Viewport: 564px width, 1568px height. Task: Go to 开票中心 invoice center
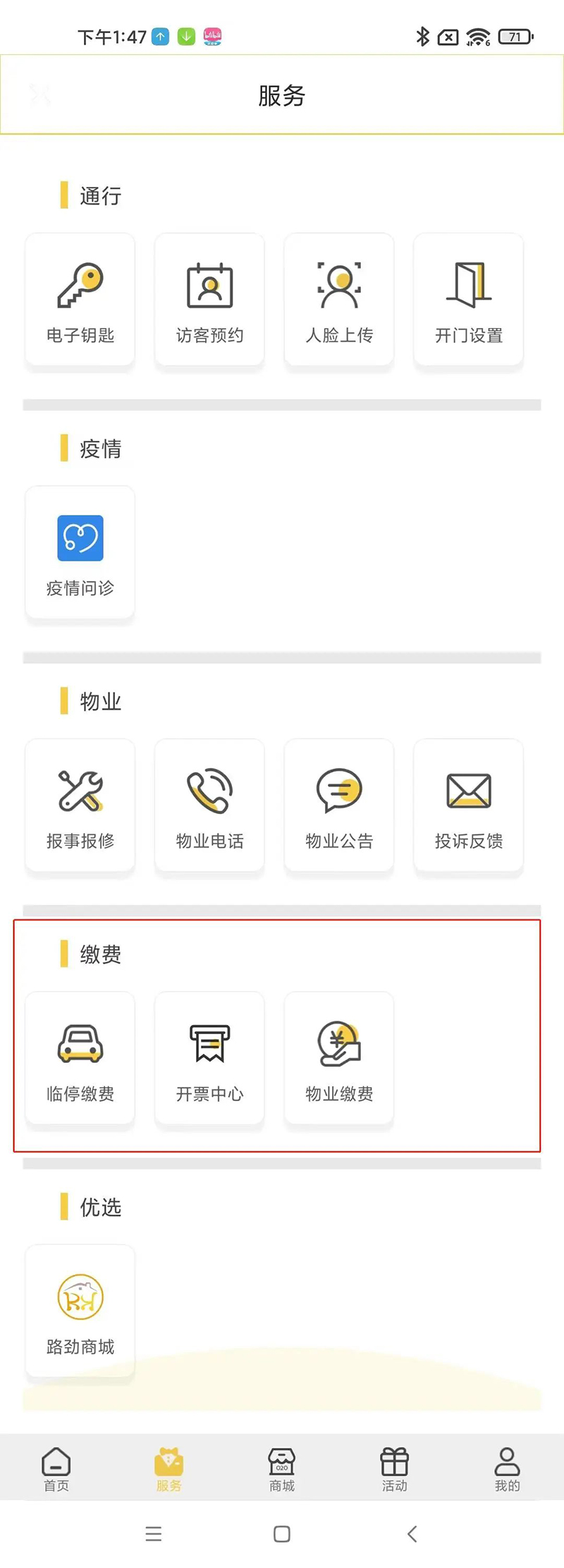click(209, 1058)
